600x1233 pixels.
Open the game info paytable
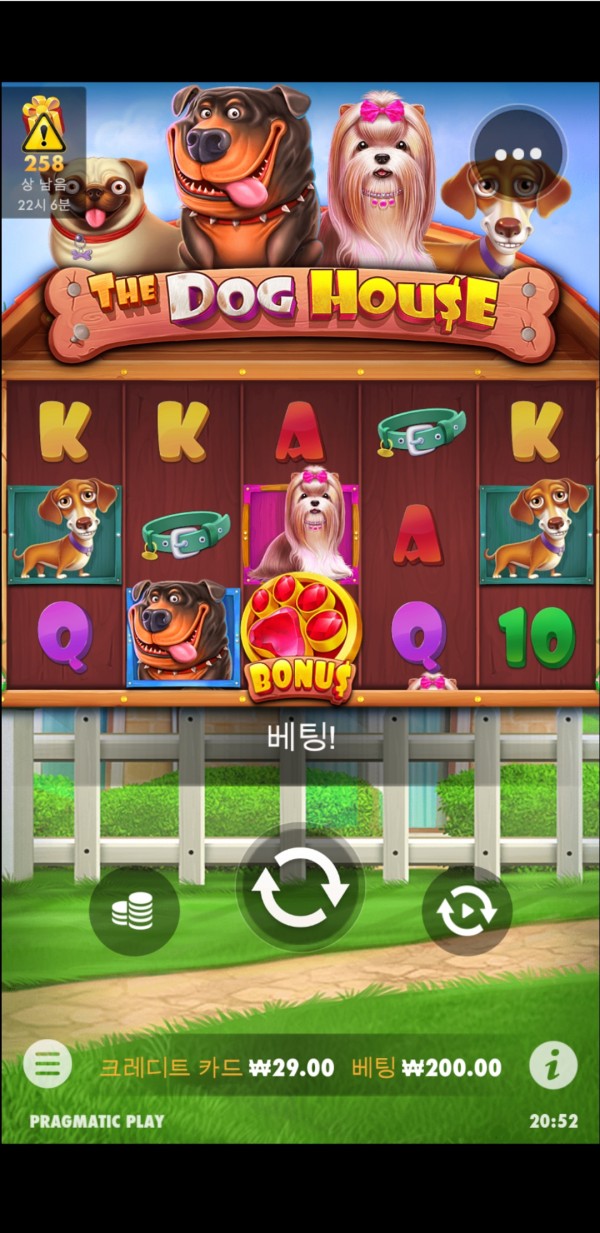pos(553,1066)
